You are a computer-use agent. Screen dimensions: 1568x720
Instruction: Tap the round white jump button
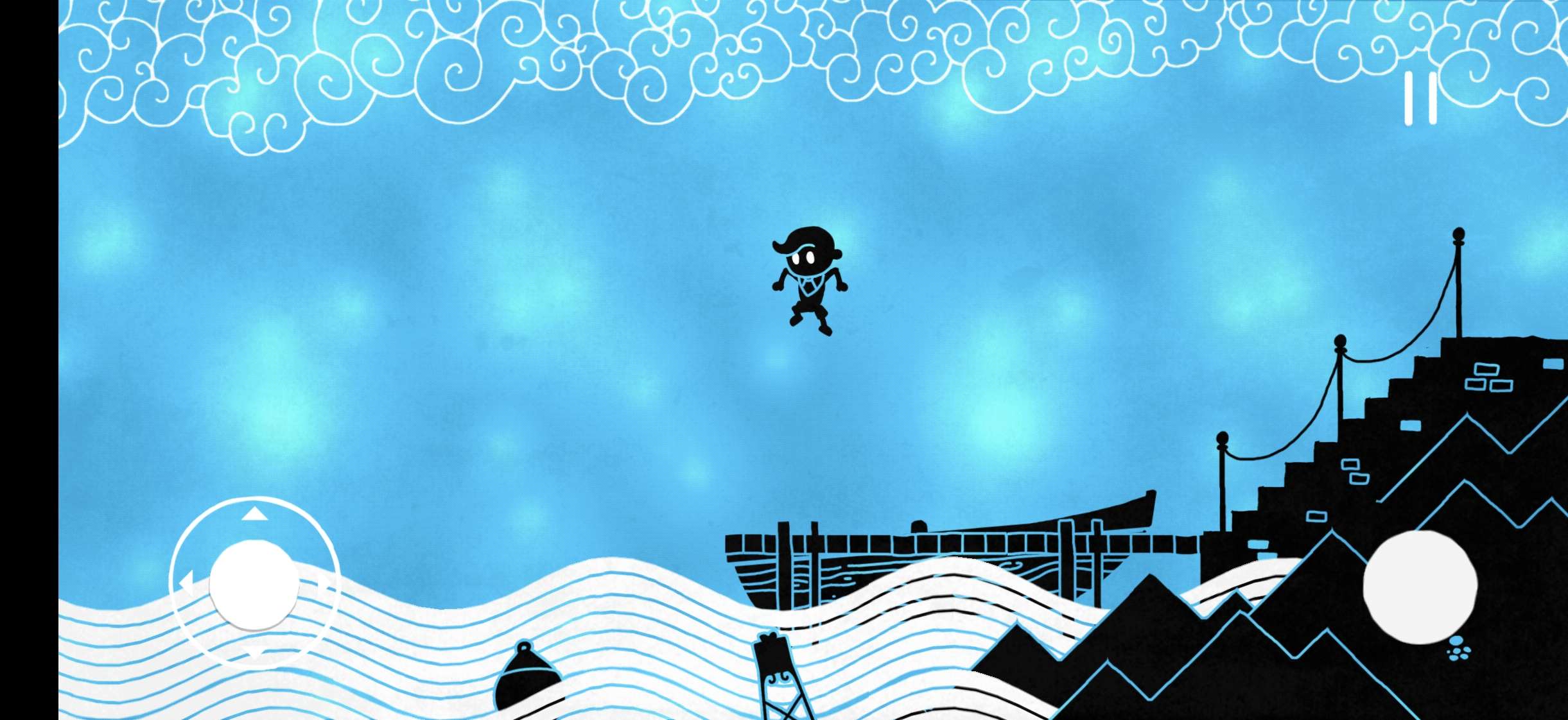pyautogui.click(x=1420, y=586)
